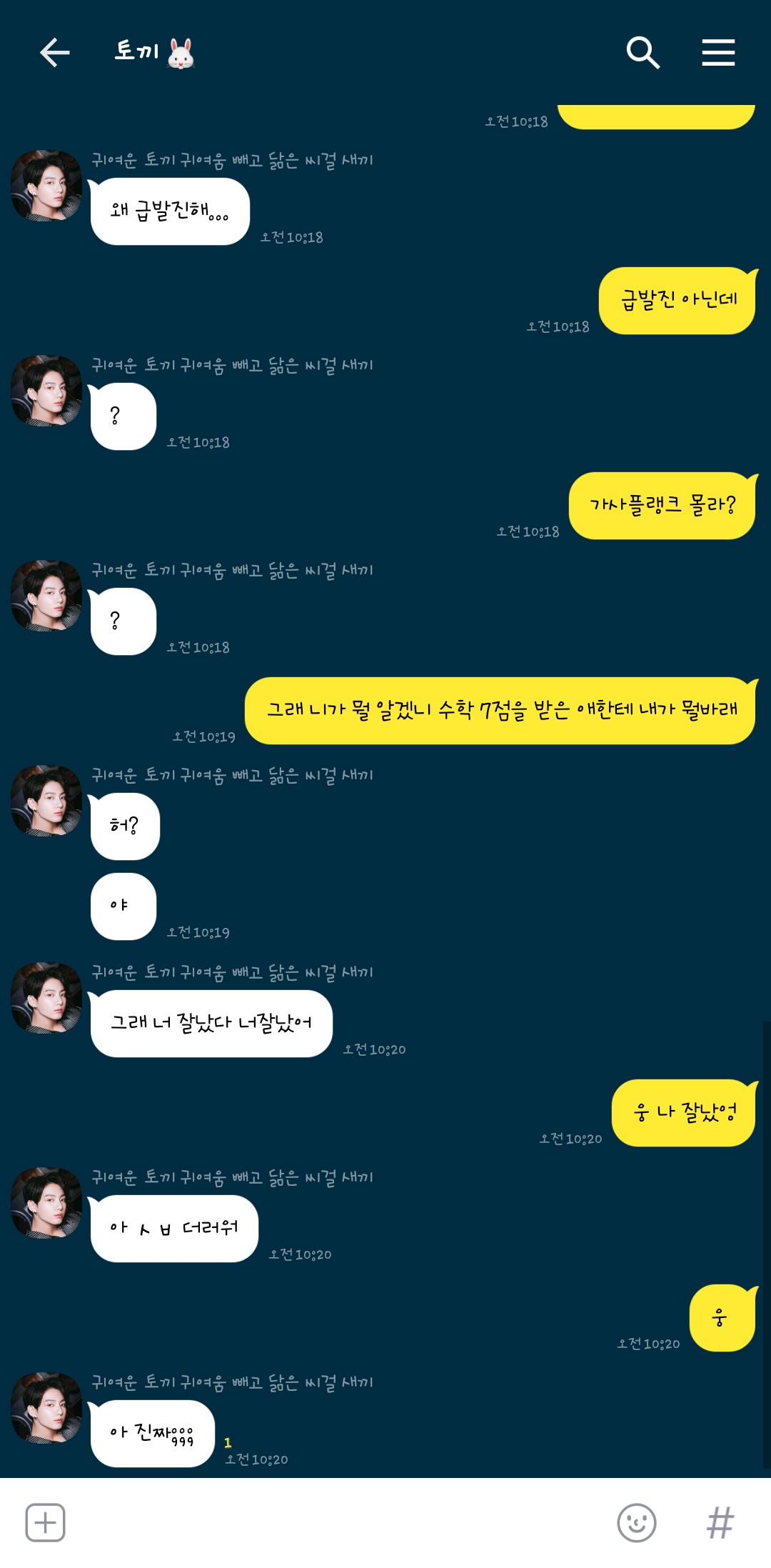This screenshot has width=771, height=1568.
Task: Focus the message input field
Action: point(336,1522)
